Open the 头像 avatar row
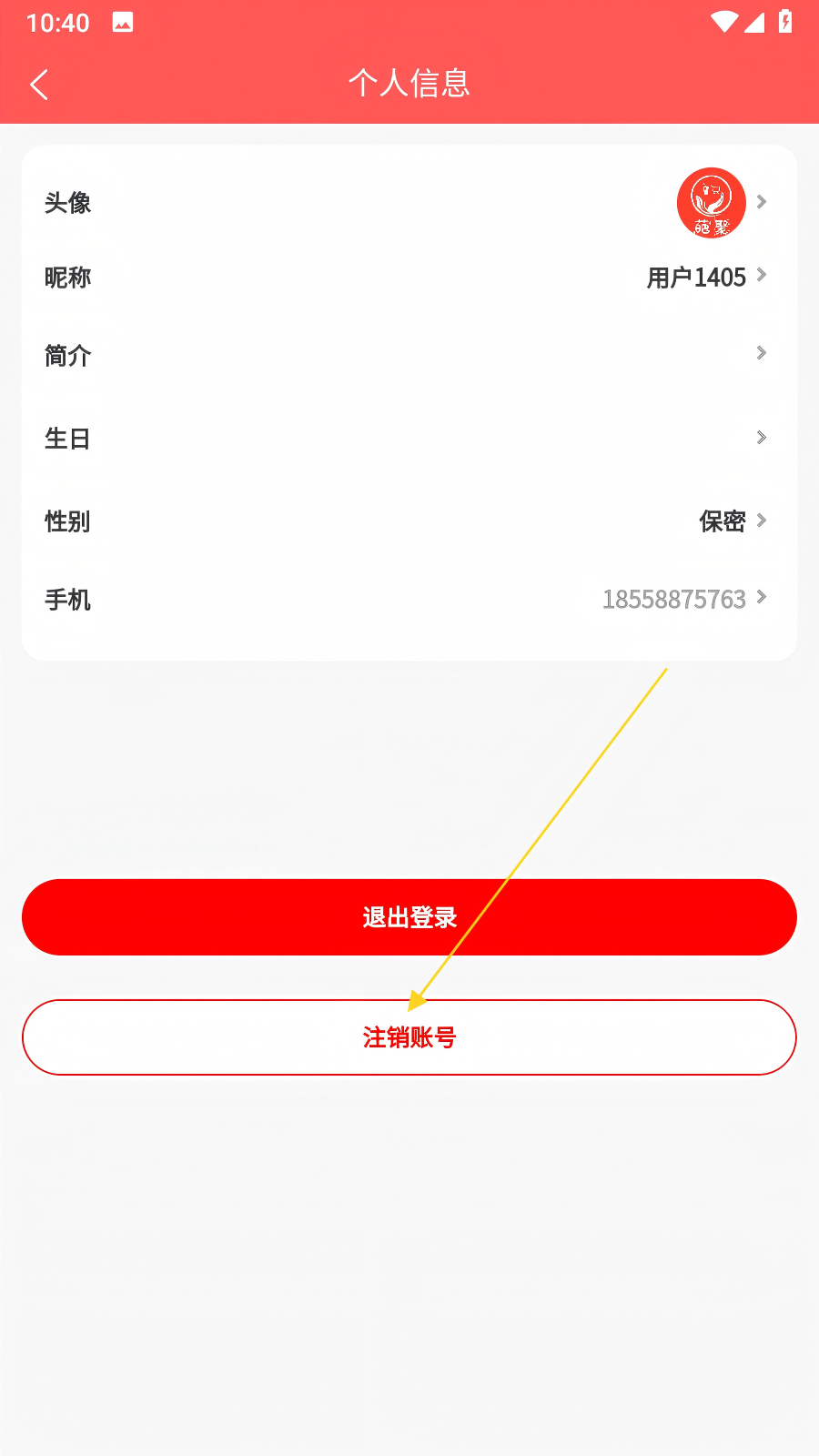This screenshot has height=1456, width=819. (409, 202)
